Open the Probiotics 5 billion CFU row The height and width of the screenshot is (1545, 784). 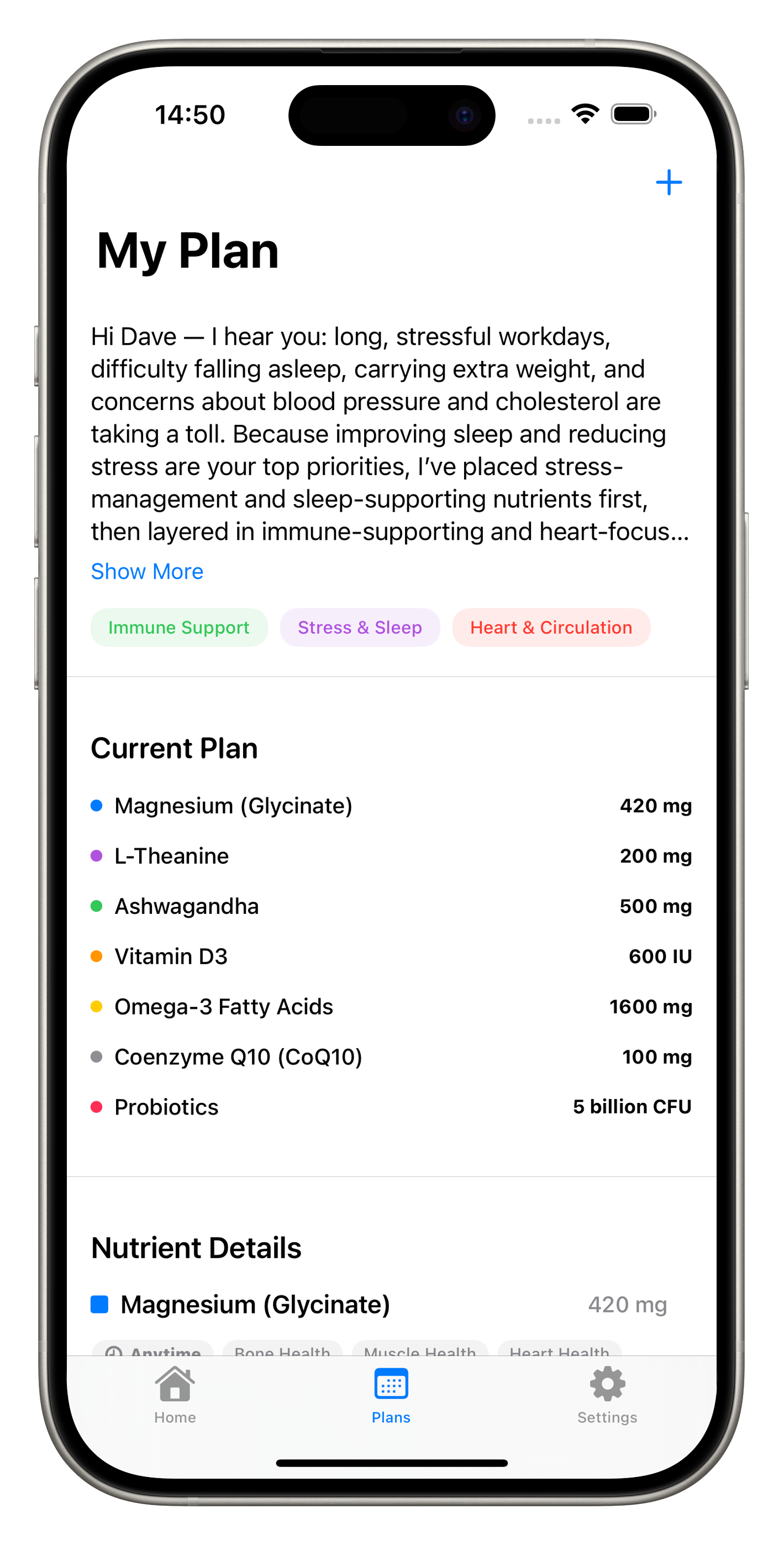(166, 1107)
